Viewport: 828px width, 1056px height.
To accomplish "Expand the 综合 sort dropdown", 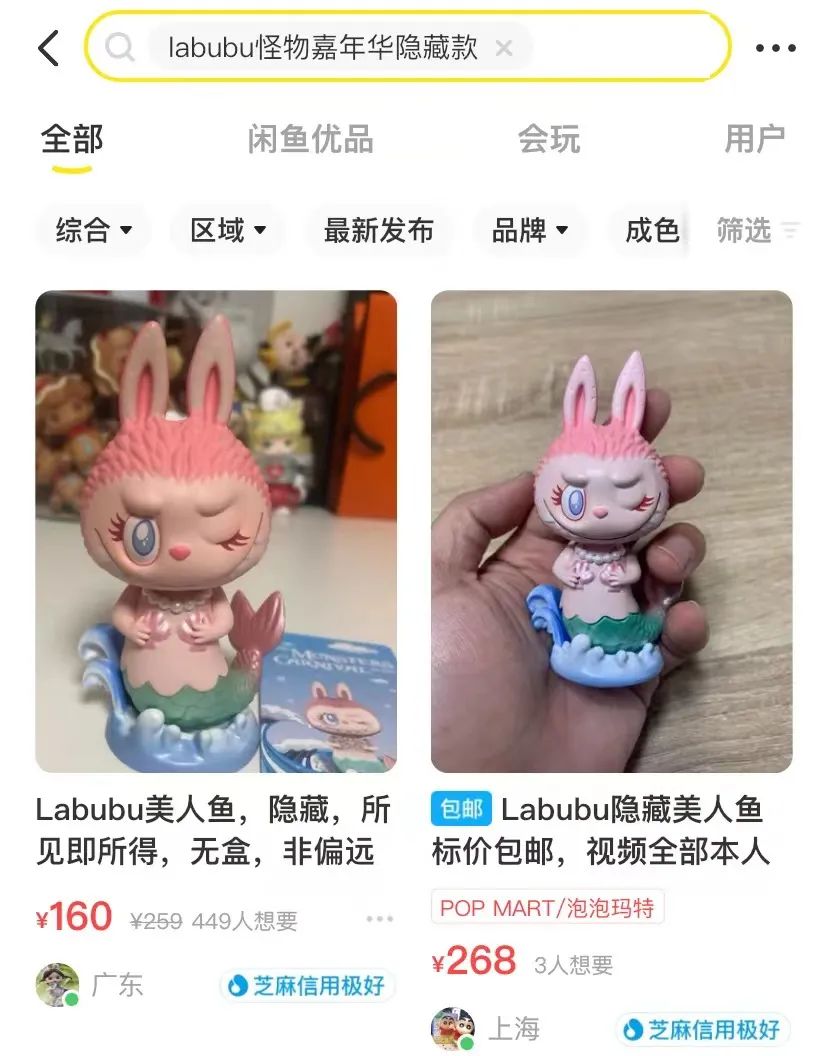I will (93, 231).
